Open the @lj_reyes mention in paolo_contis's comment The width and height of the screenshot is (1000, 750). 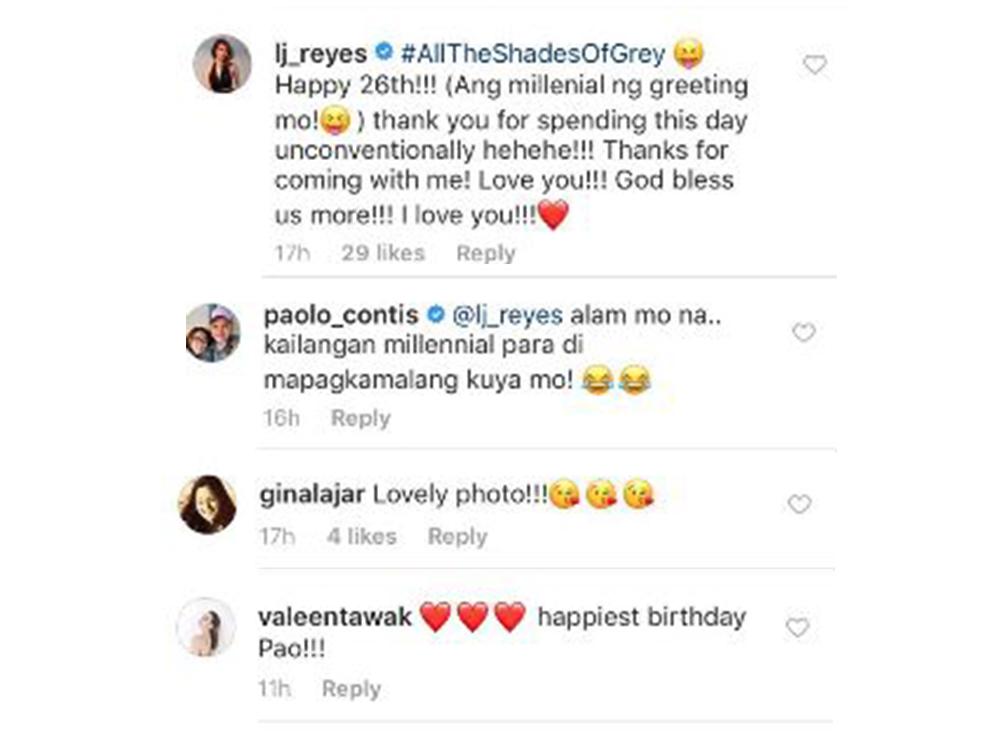coord(510,316)
